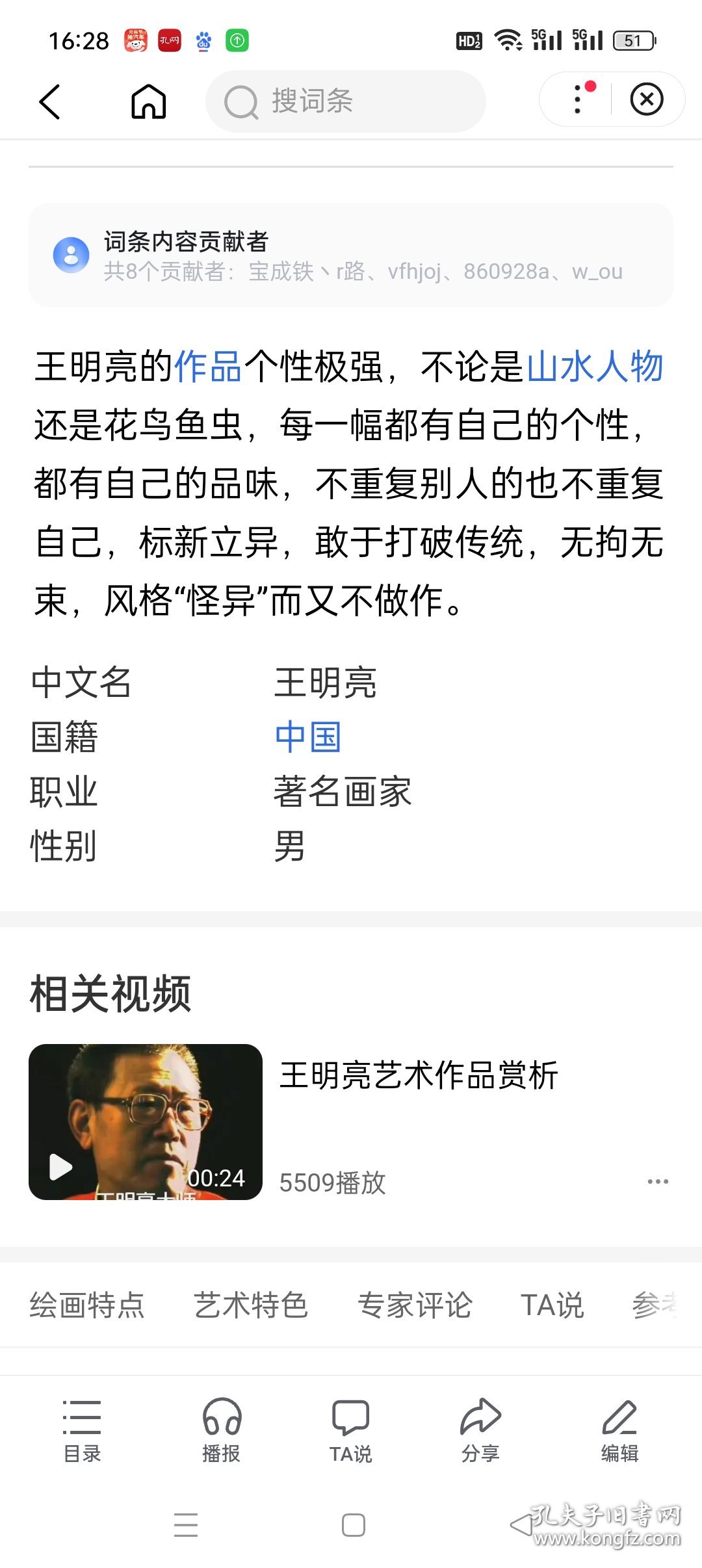
Task: Play the 王明亮艺术作品赏析 video
Action: 146,1121
